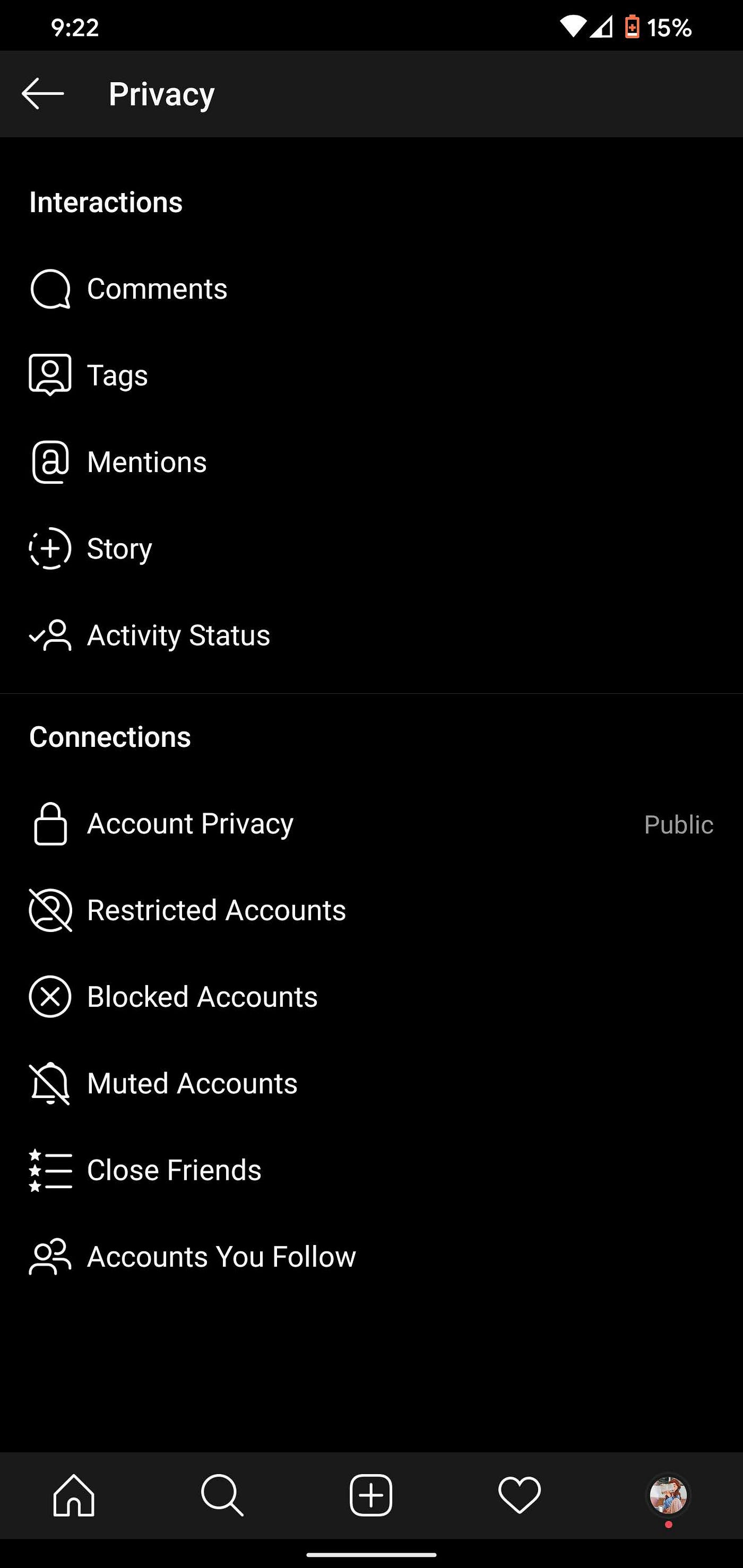This screenshot has height=1568, width=743.
Task: View Blocked Accounts list
Action: coord(371,996)
